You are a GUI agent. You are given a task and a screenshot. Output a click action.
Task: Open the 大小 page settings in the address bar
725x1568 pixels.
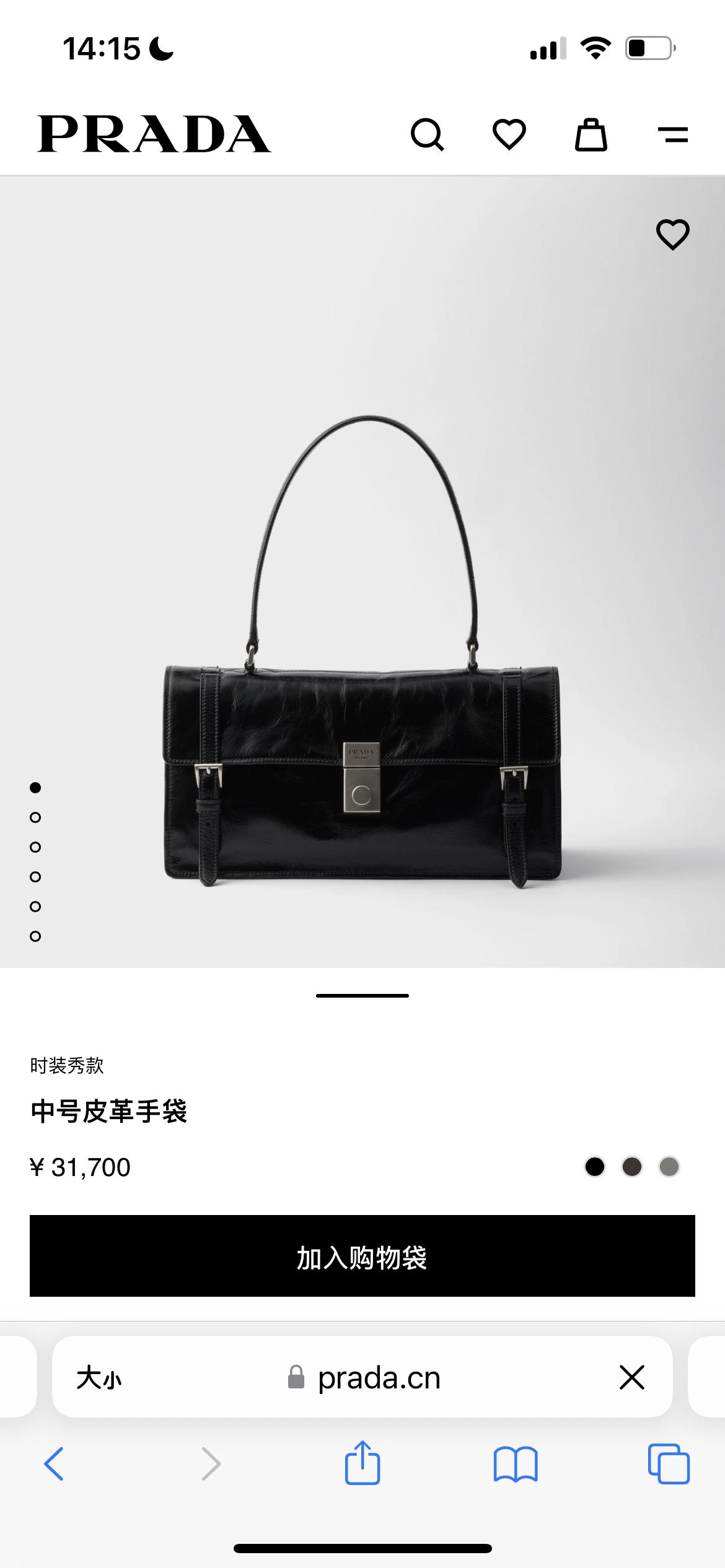click(x=99, y=1378)
